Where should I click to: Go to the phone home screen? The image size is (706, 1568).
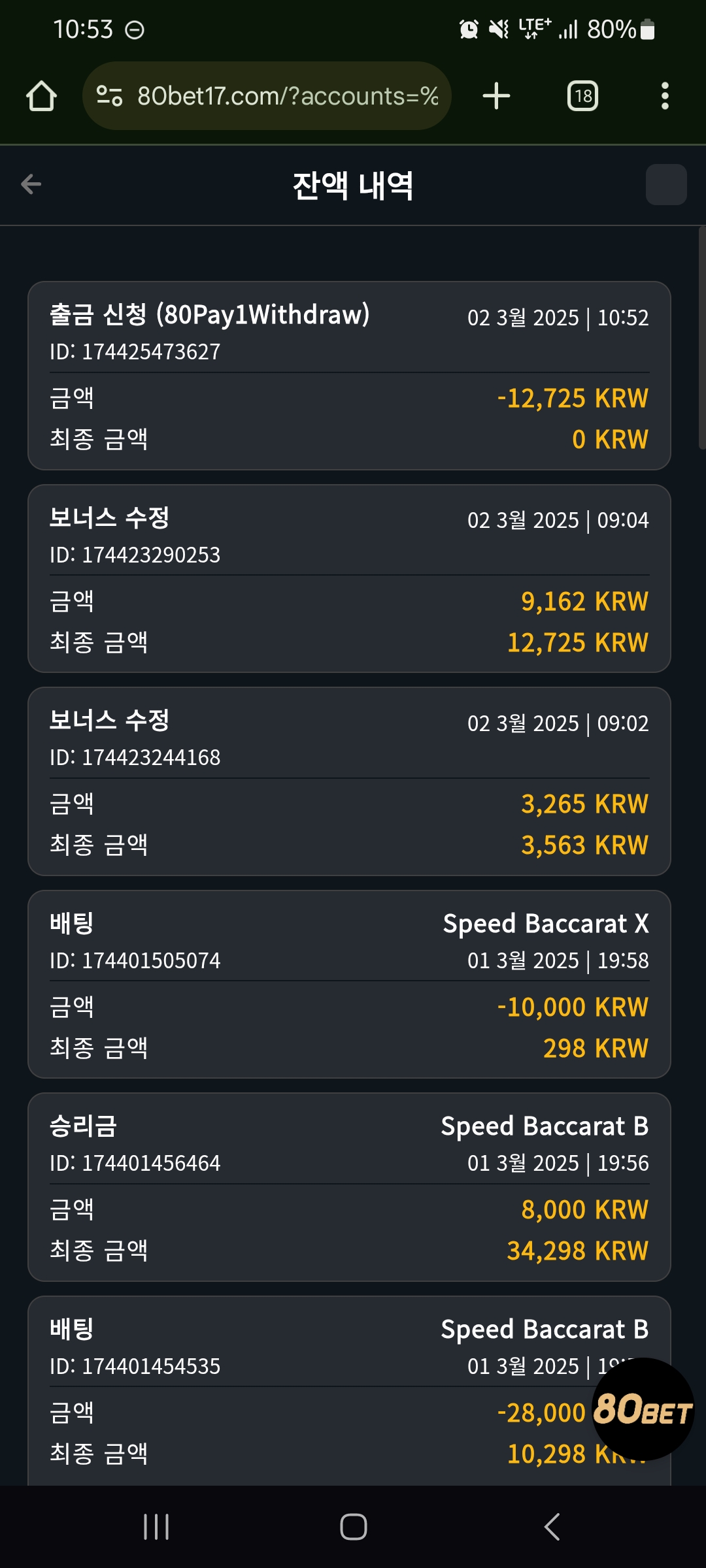354,1527
